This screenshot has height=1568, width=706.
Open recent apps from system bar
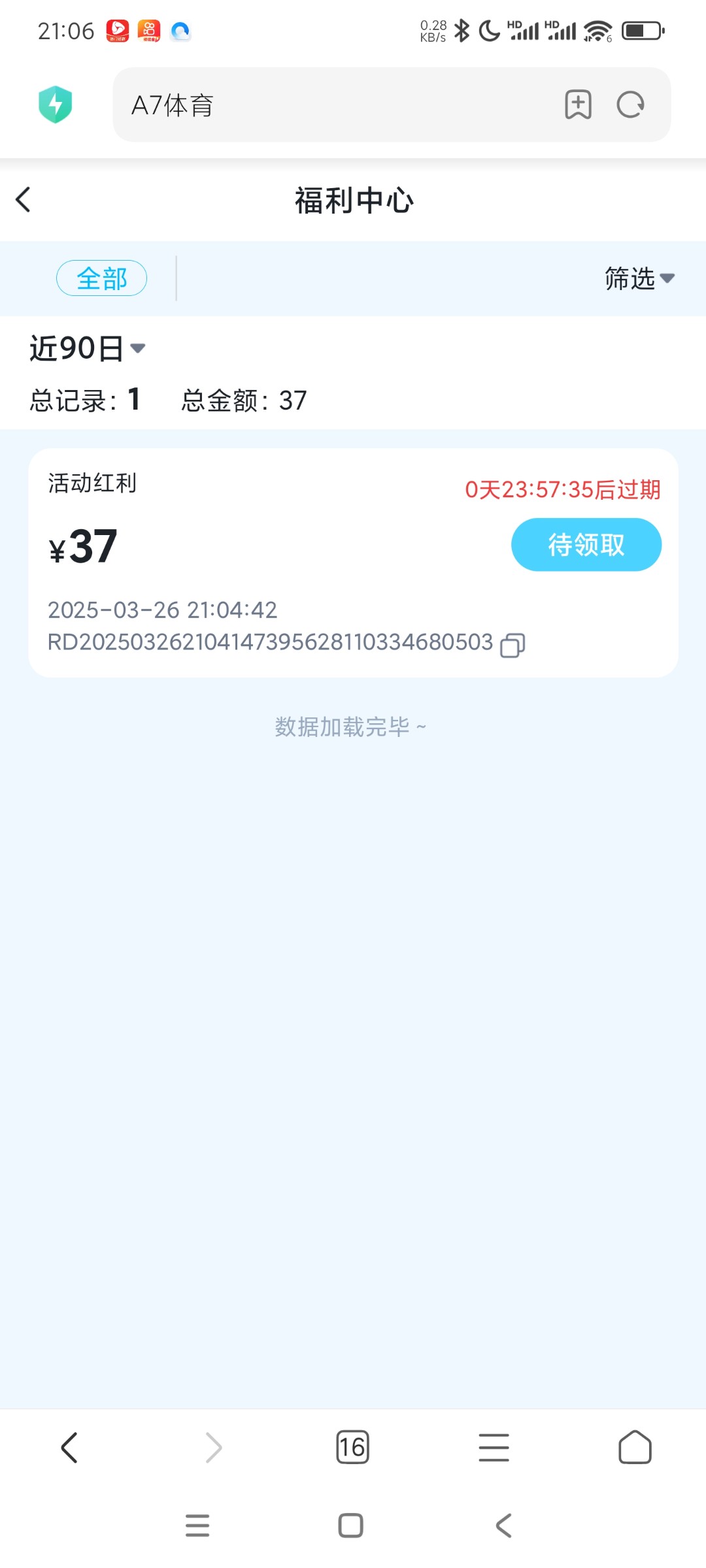(197, 1526)
